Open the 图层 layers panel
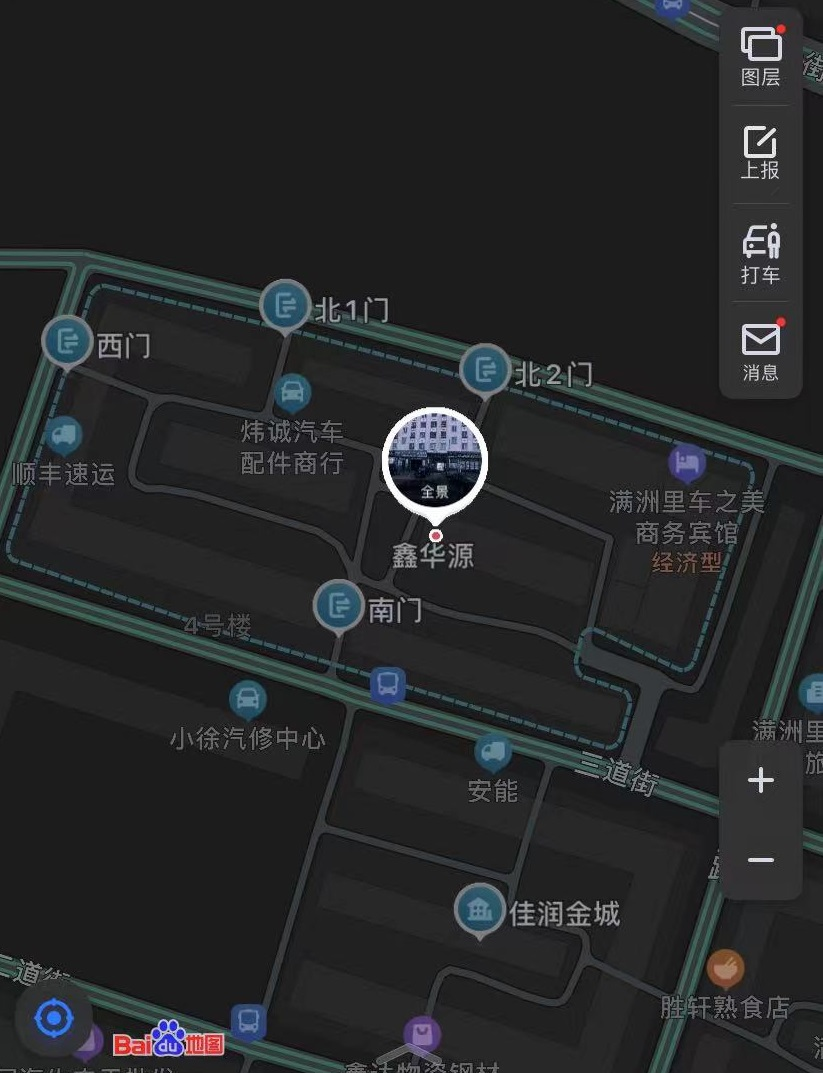The width and height of the screenshot is (823, 1073). click(x=760, y=57)
